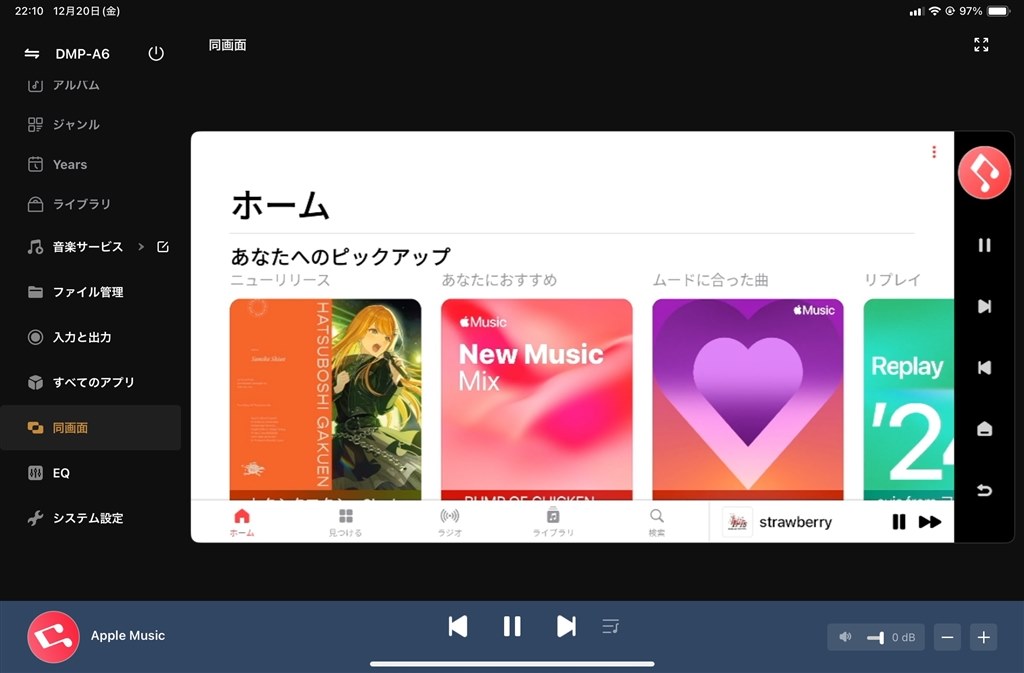Open the ジャンル menu item

pyautogui.click(x=76, y=125)
